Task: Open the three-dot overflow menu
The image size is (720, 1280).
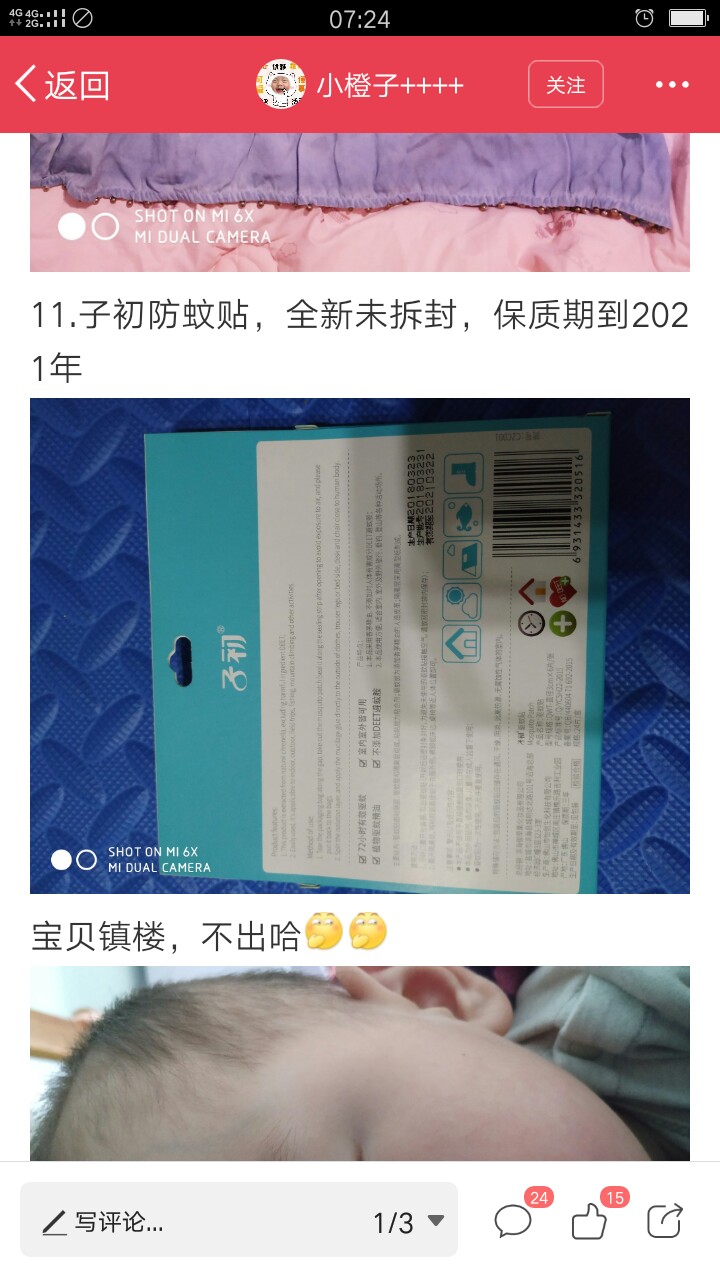Action: 673,85
